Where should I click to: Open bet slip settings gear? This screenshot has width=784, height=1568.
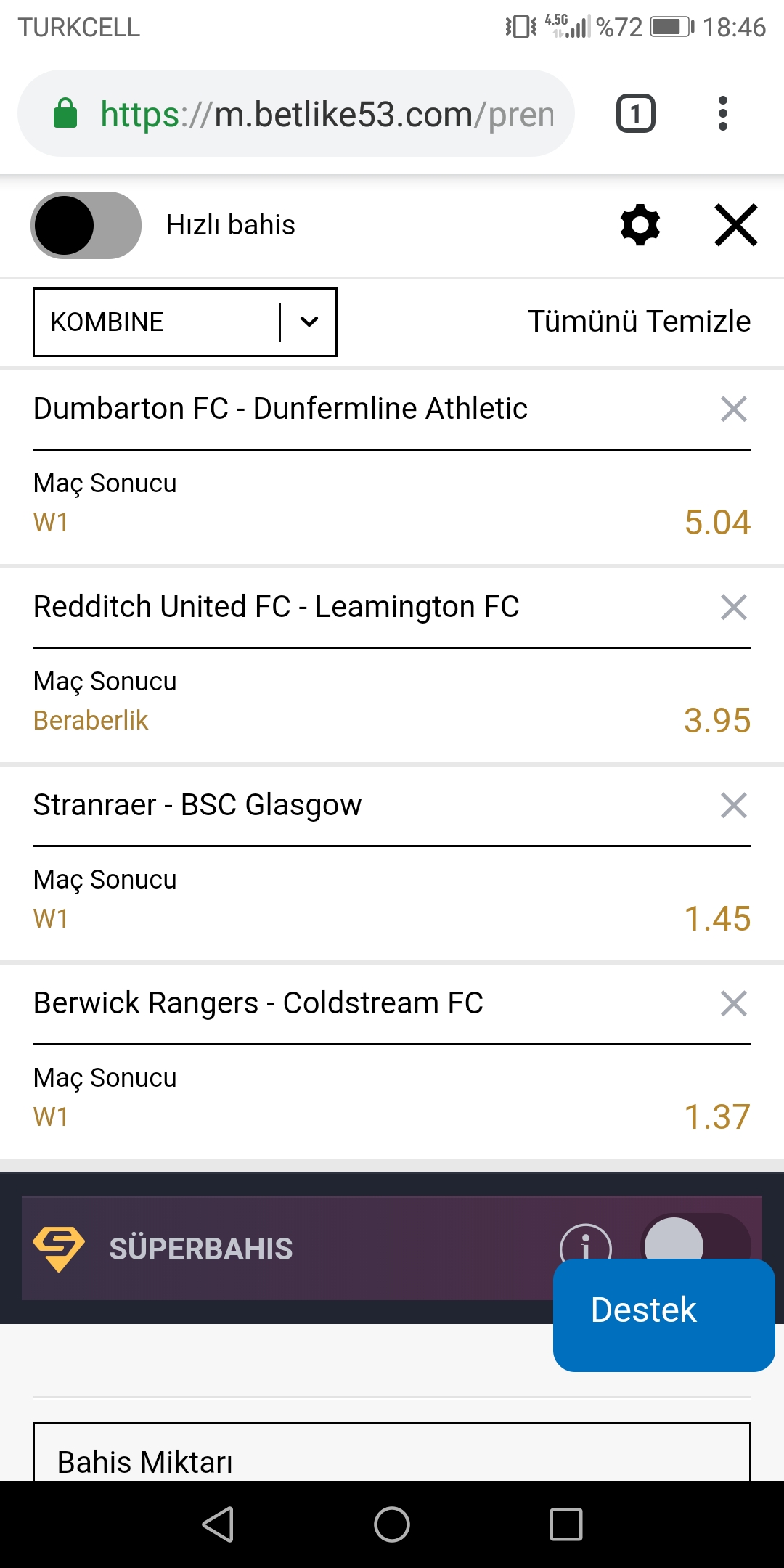point(640,225)
